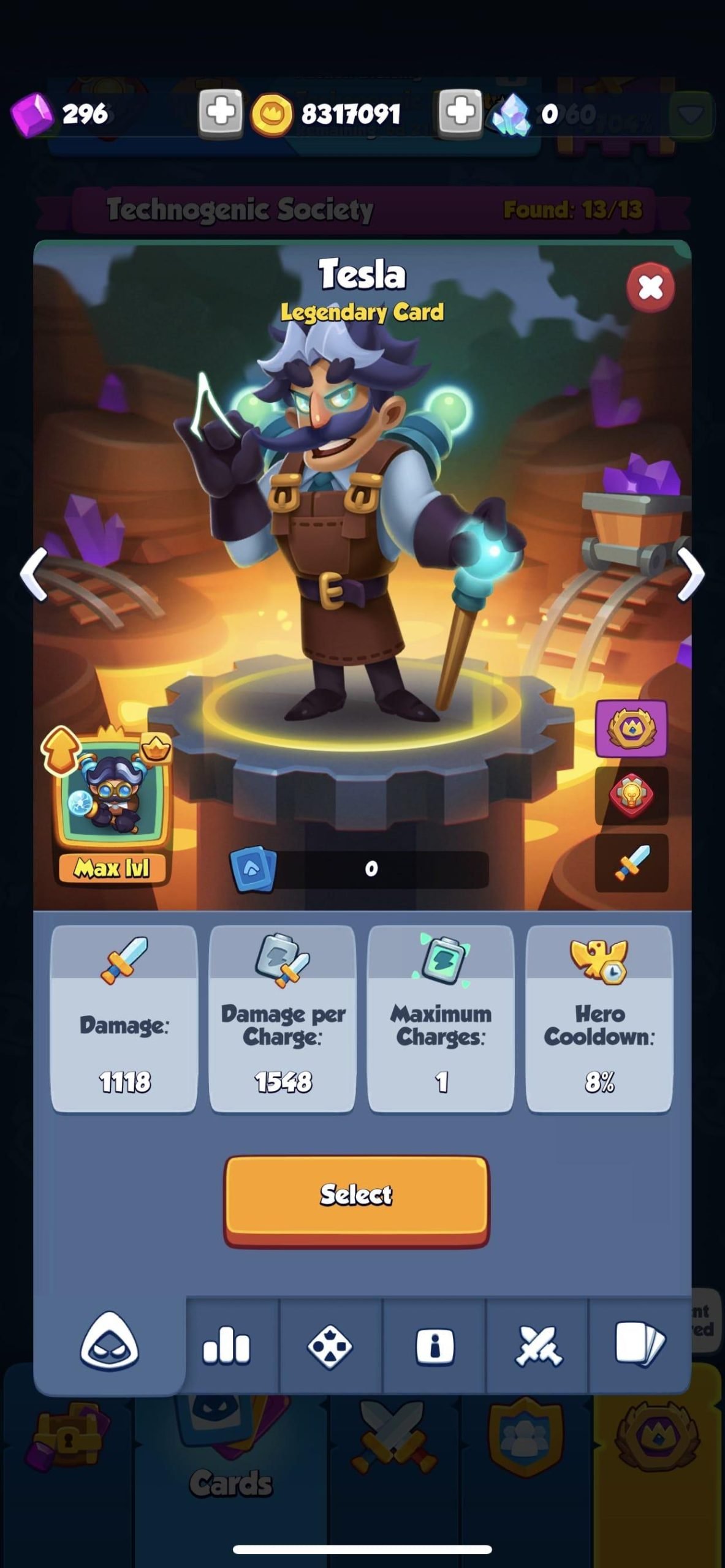Screen dimensions: 725x1568
Task: Add more purple gems with plus button
Action: point(220,112)
